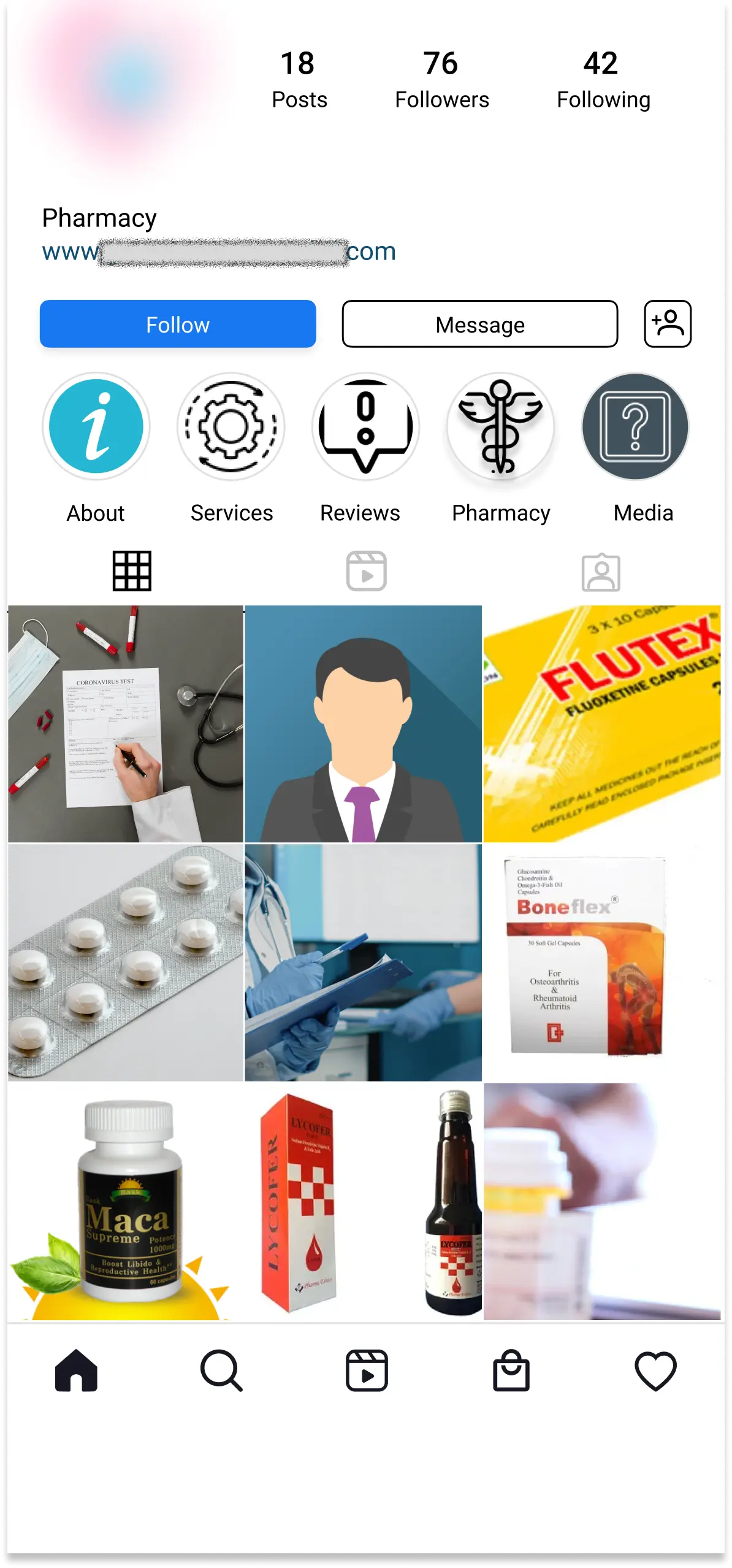Switch to the reels tab

[366, 571]
